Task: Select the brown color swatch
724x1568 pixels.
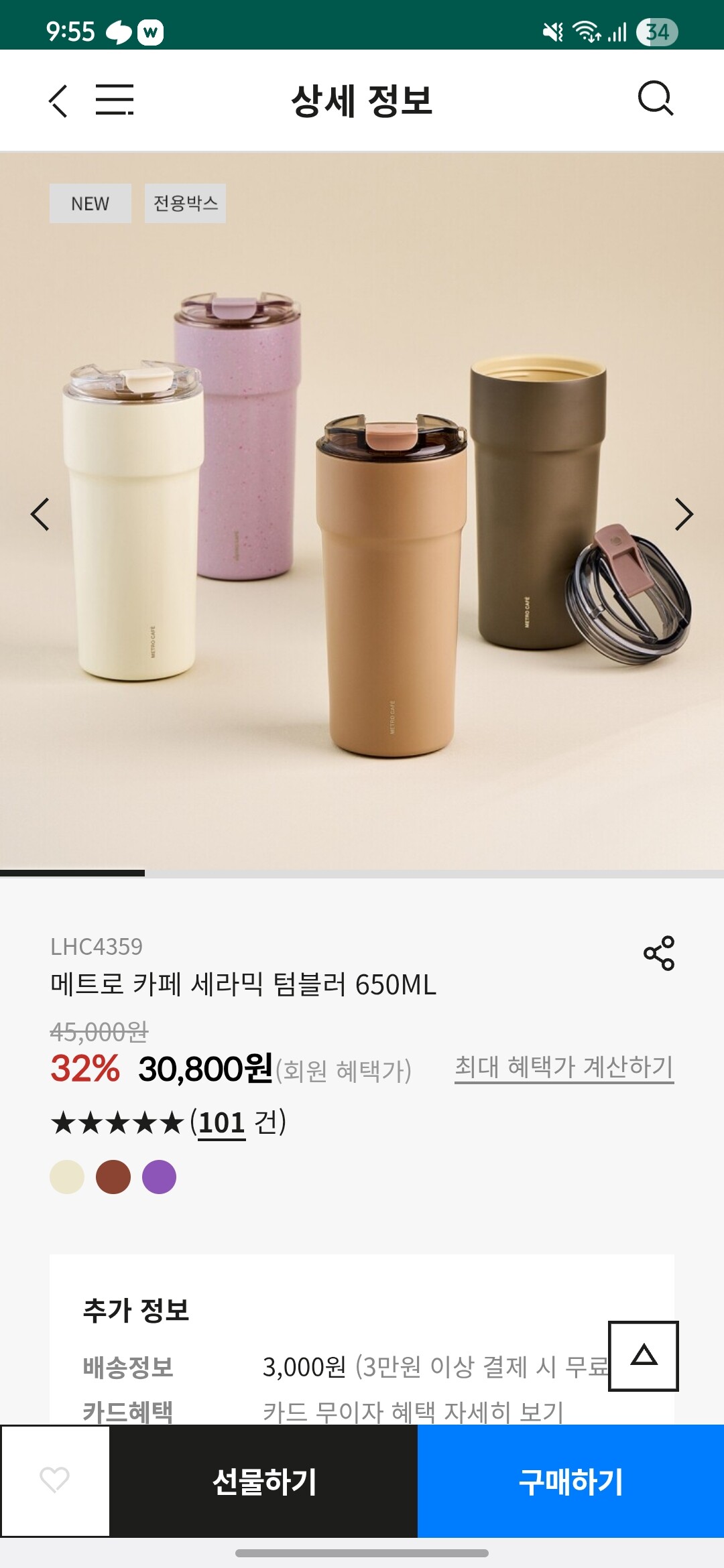Action: pos(113,1177)
